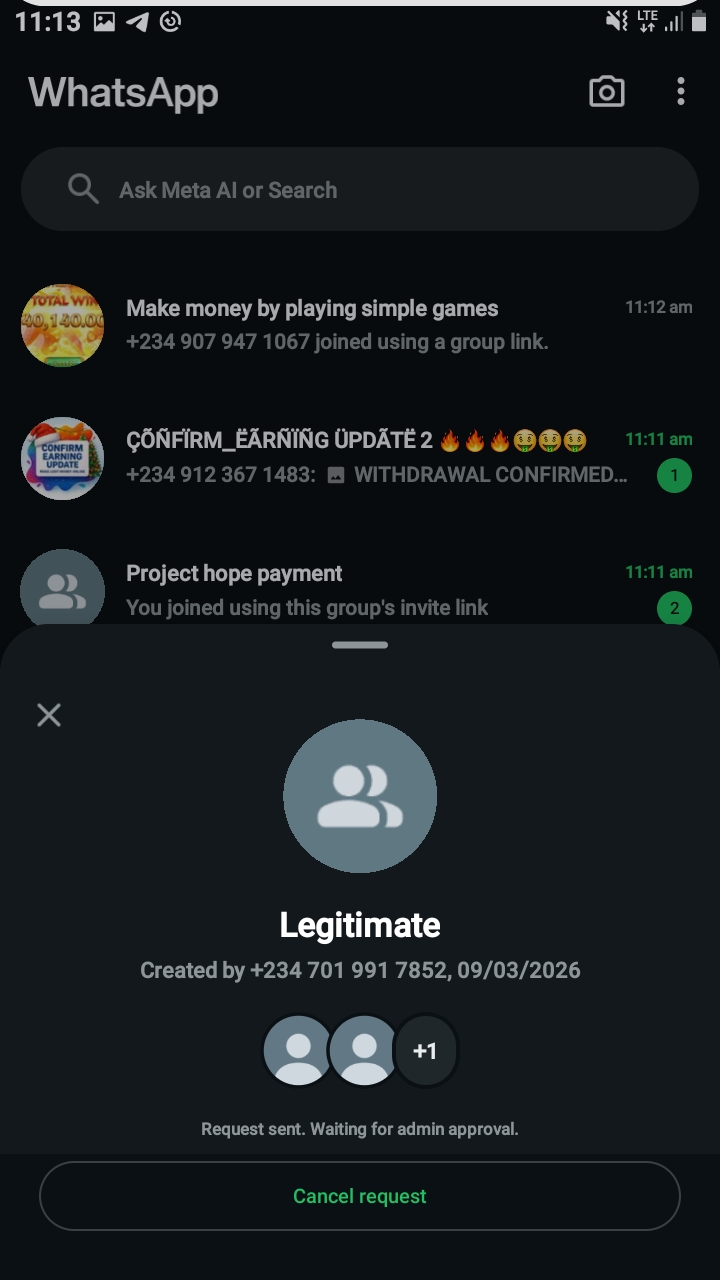Open the overflow menu
This screenshot has width=720, height=1280.
681,92
